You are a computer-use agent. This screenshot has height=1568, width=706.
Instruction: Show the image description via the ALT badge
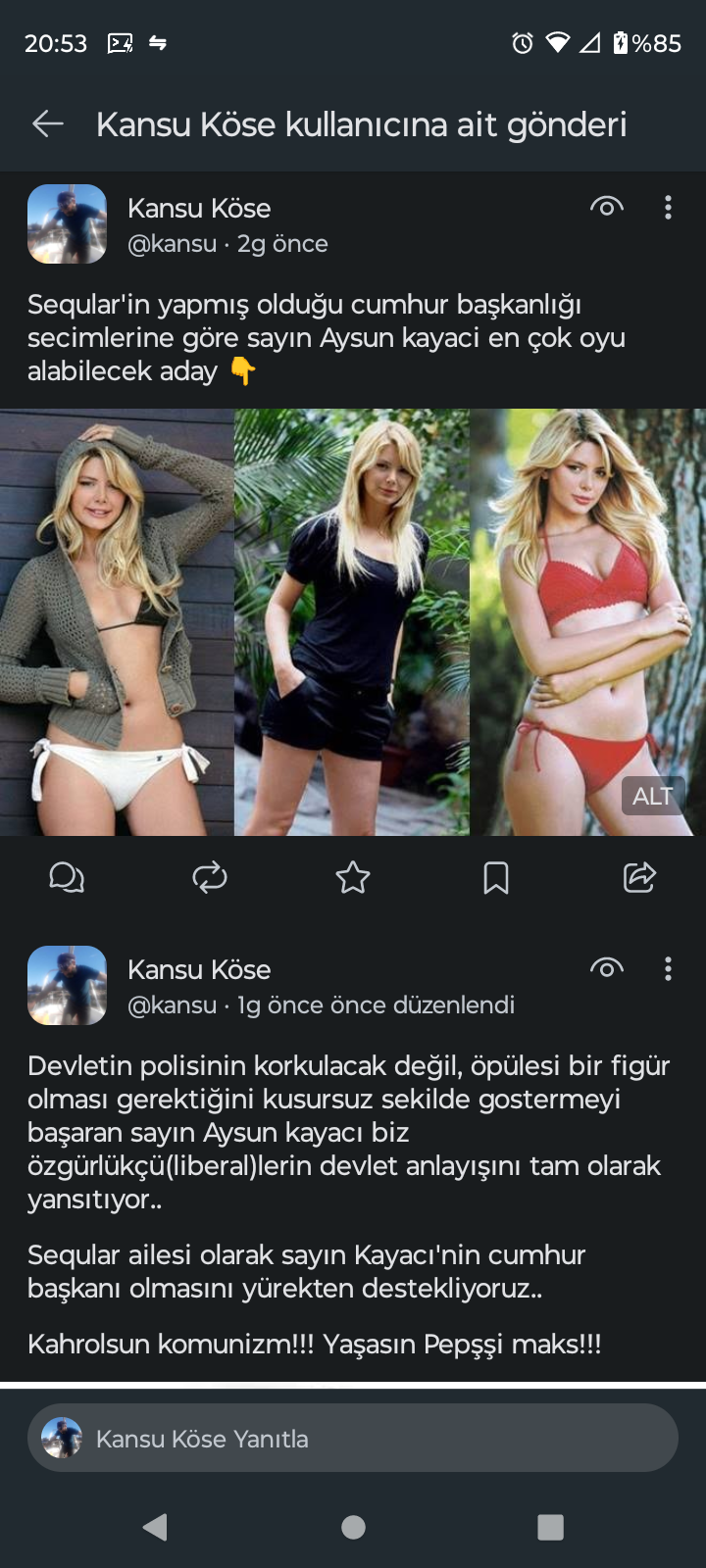point(653,796)
